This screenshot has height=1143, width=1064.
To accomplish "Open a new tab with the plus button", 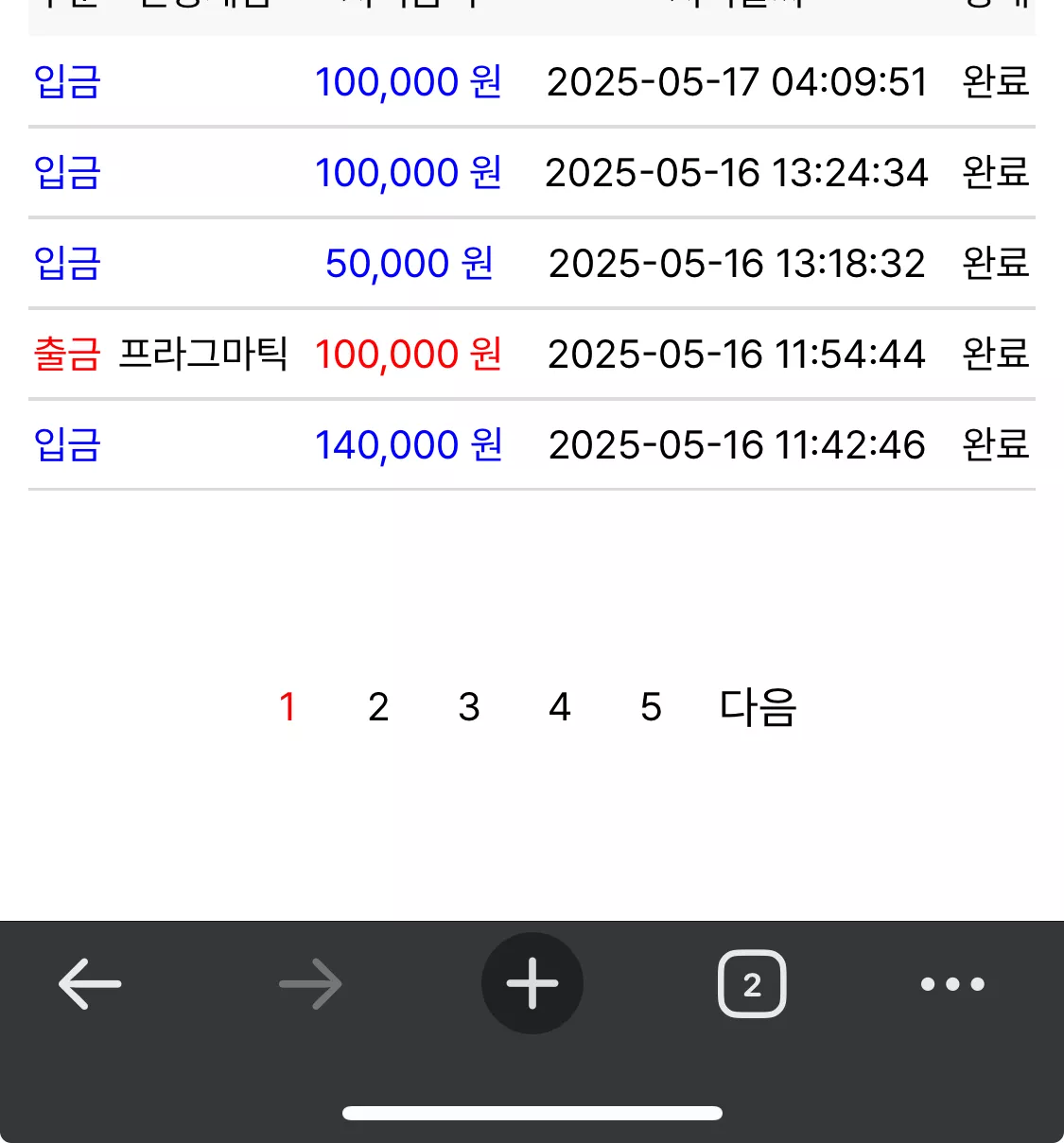I will (x=532, y=983).
